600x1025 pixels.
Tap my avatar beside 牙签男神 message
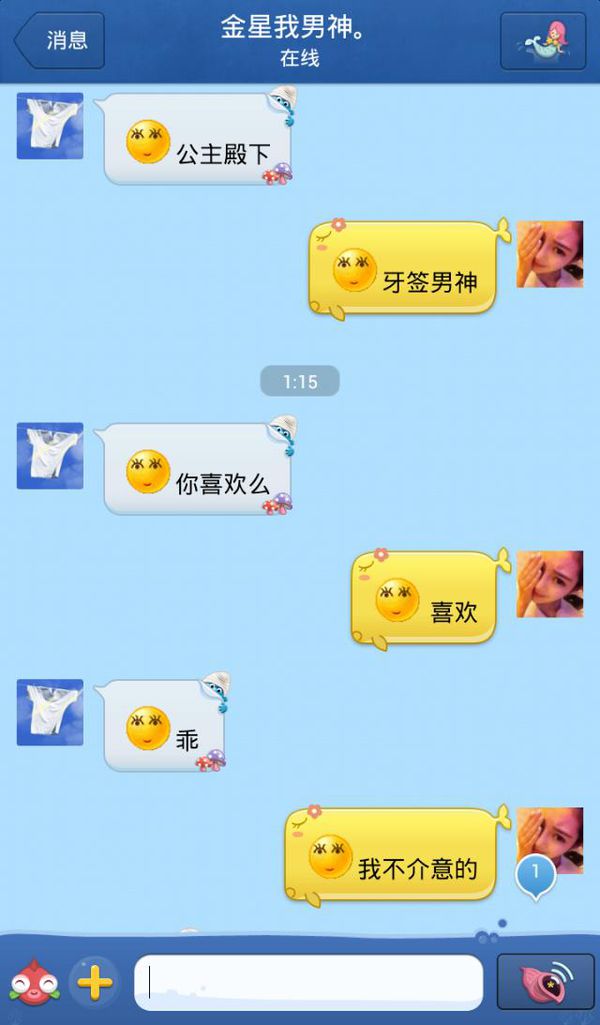(550, 254)
